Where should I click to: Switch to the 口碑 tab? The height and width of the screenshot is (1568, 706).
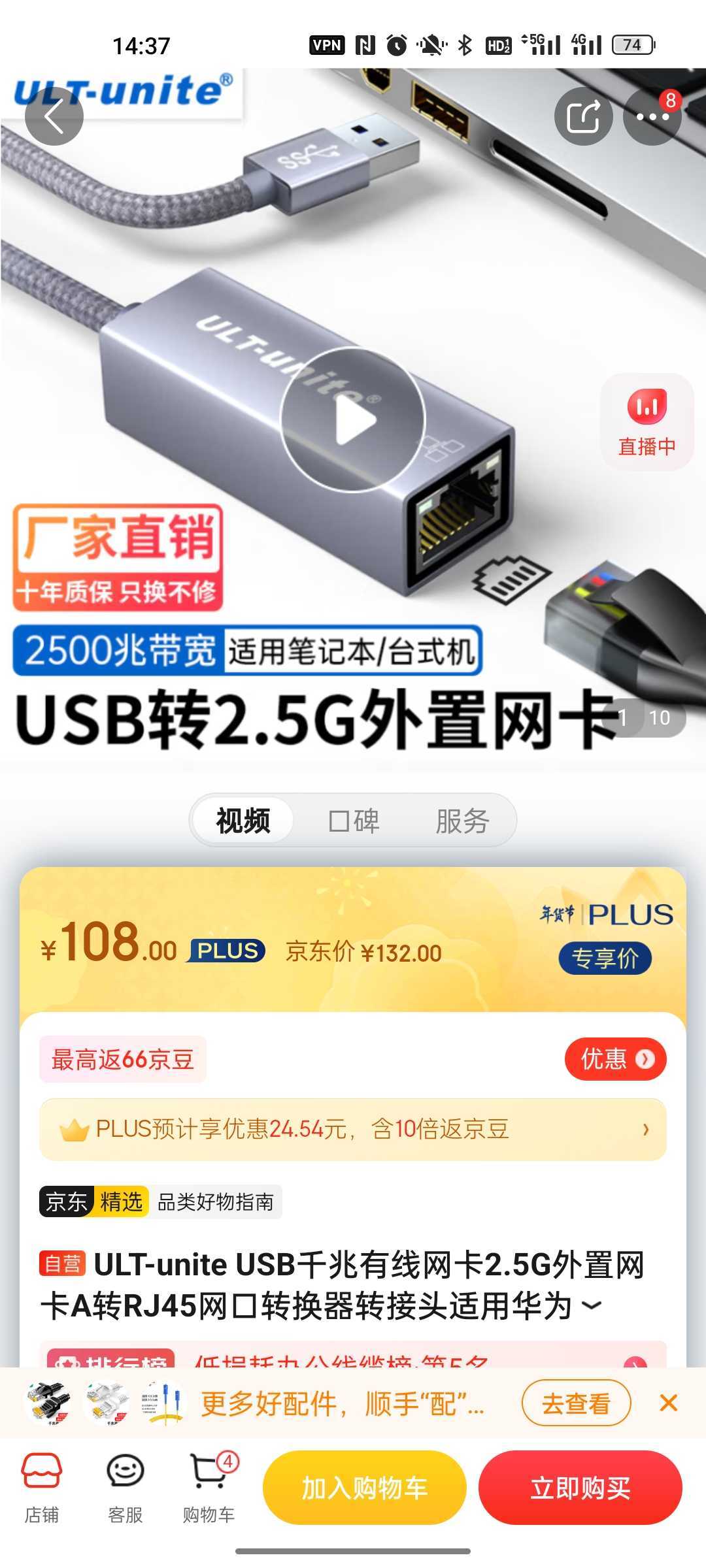point(354,821)
